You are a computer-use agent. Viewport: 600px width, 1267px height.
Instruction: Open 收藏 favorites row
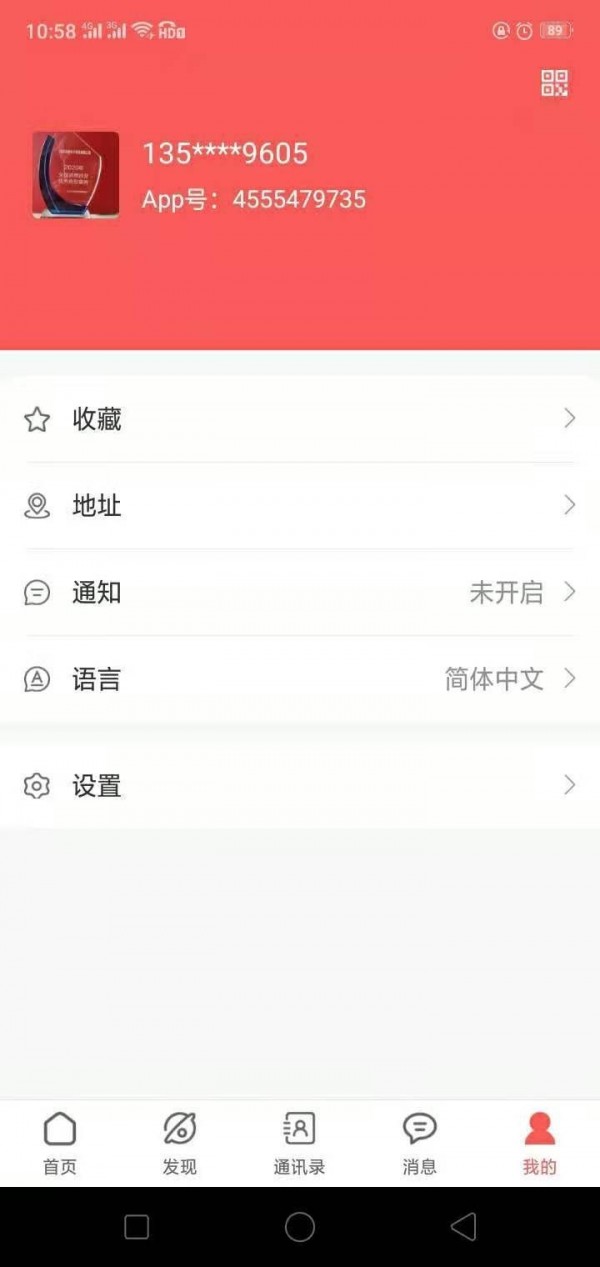300,419
